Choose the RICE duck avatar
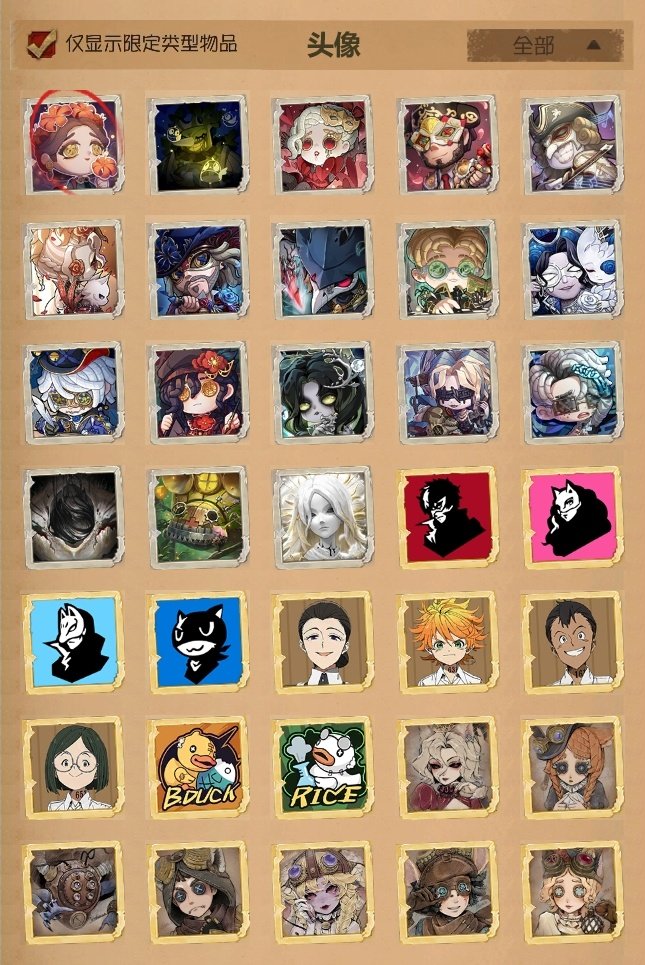The image size is (645, 965). coord(322,766)
